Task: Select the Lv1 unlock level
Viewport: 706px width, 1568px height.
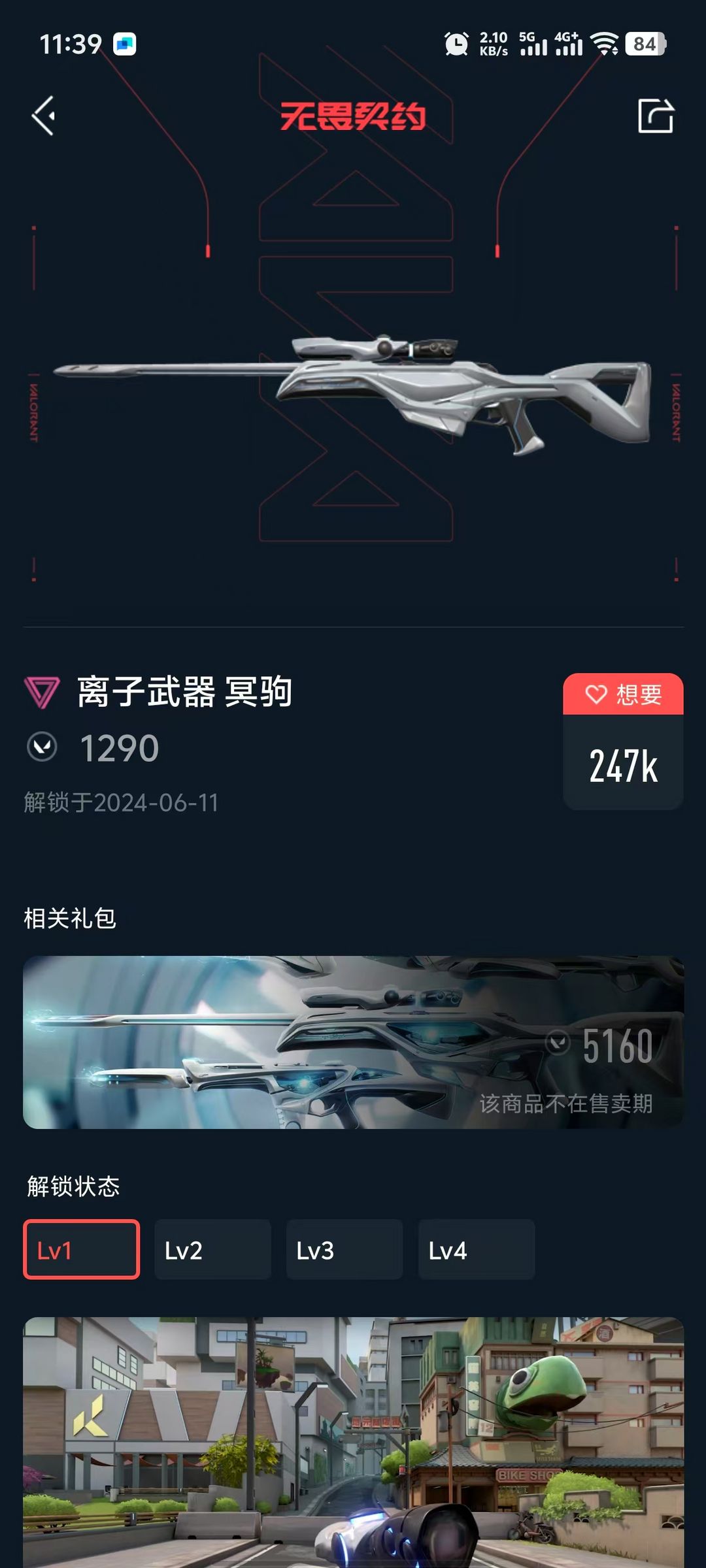Action: [x=82, y=1249]
